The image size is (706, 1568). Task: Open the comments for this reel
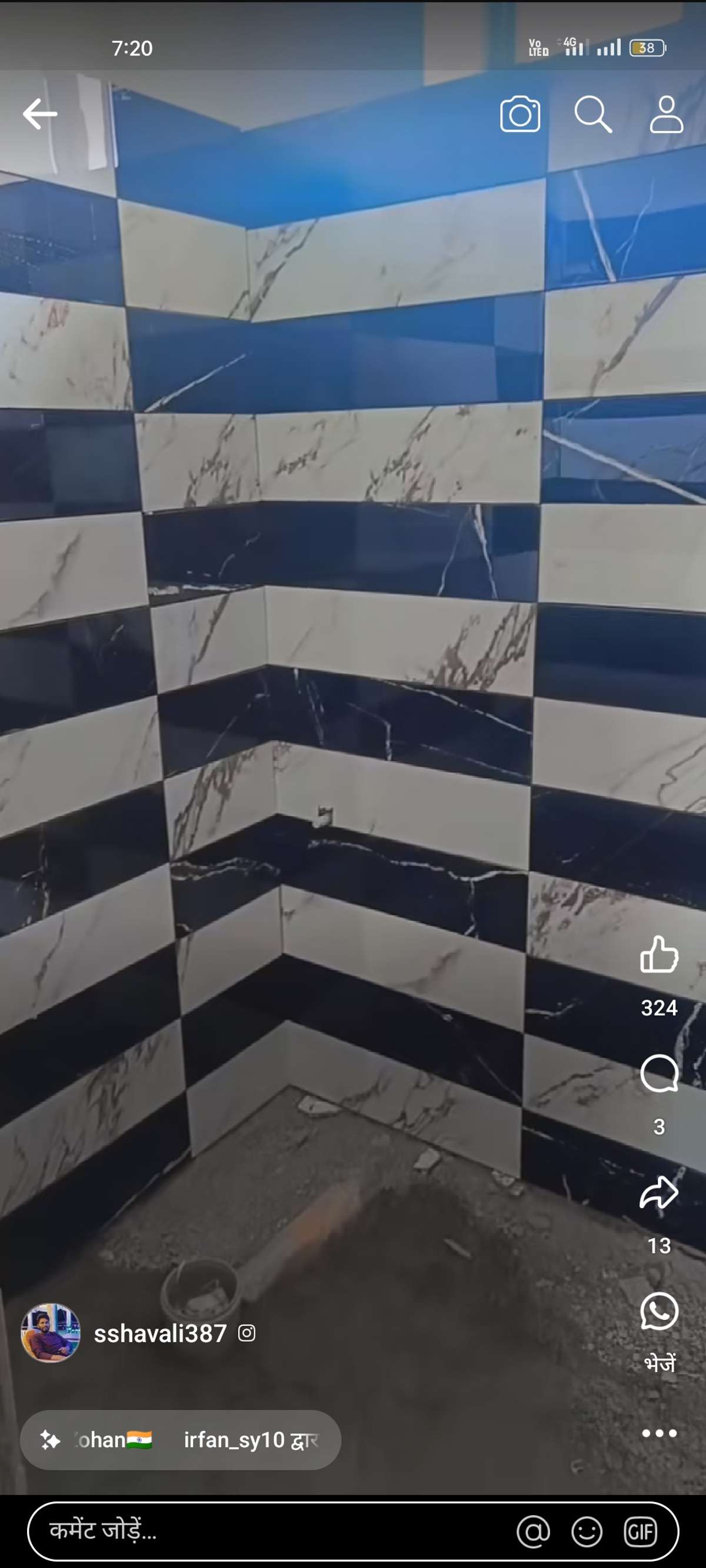click(659, 1073)
